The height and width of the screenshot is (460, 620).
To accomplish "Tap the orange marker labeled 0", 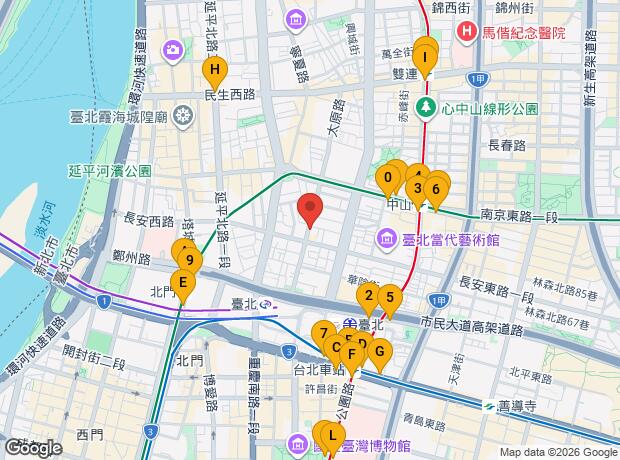I will click(388, 177).
